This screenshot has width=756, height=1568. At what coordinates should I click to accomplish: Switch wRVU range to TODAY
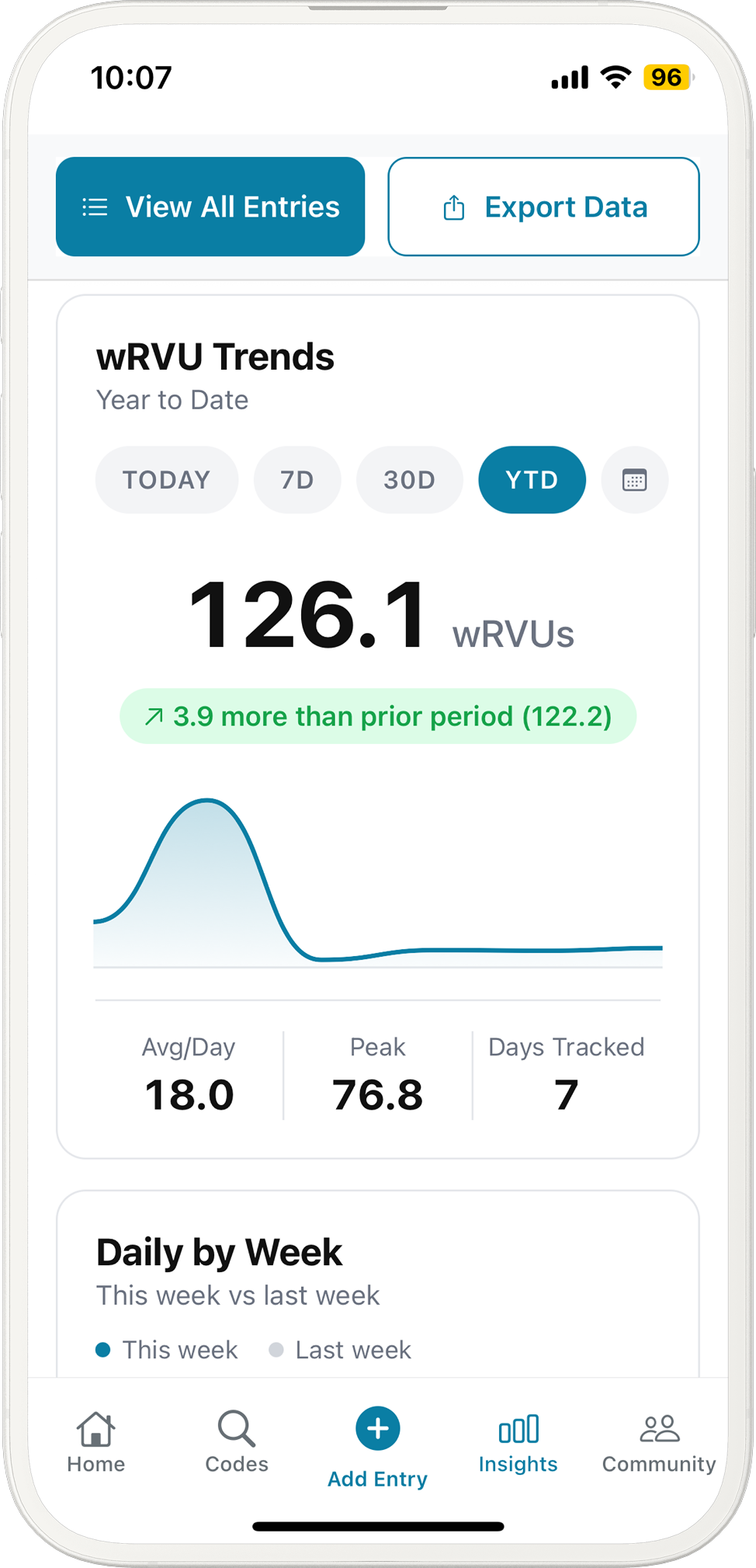click(x=166, y=480)
